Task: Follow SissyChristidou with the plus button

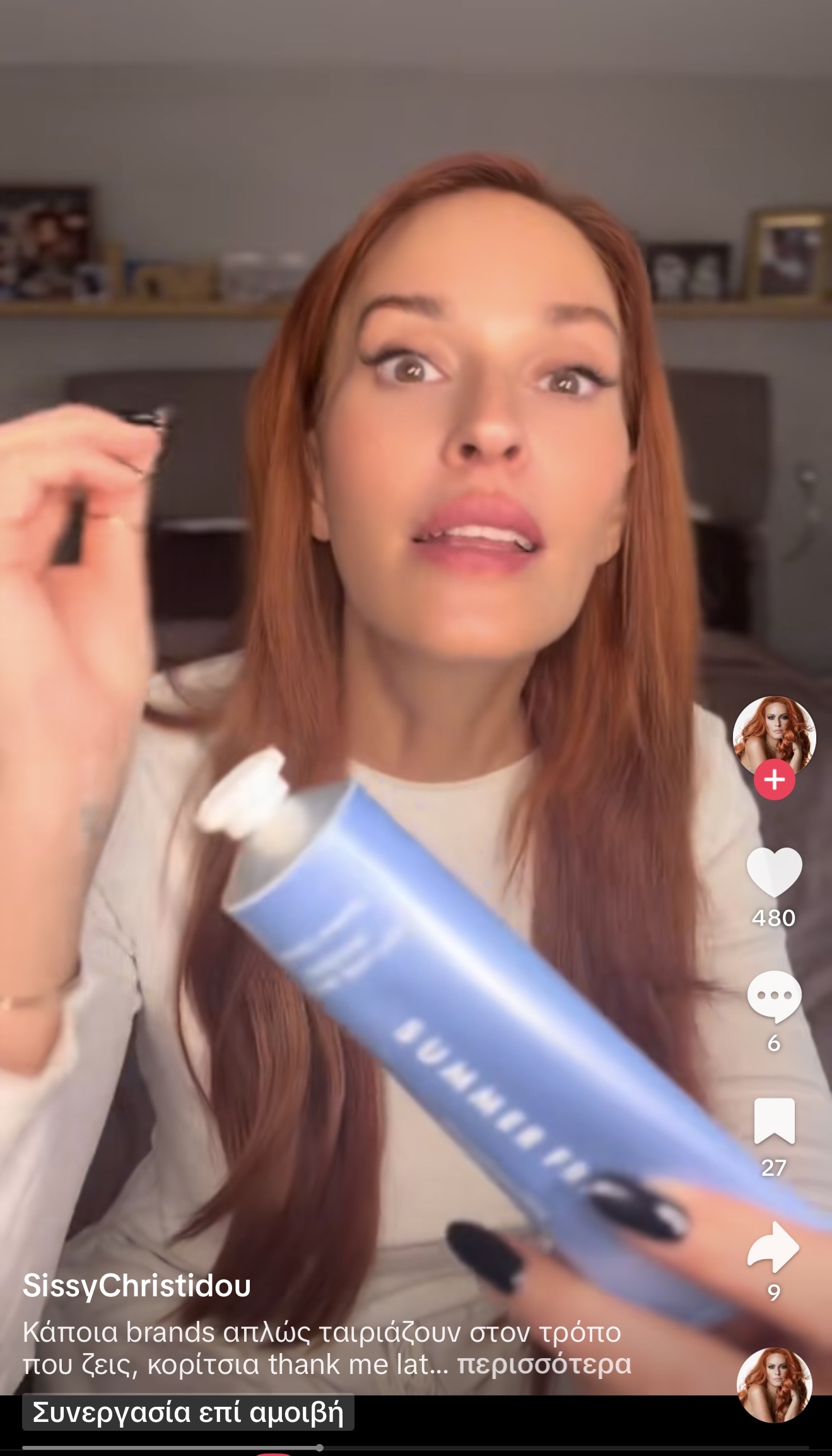Action: pyautogui.click(x=774, y=780)
